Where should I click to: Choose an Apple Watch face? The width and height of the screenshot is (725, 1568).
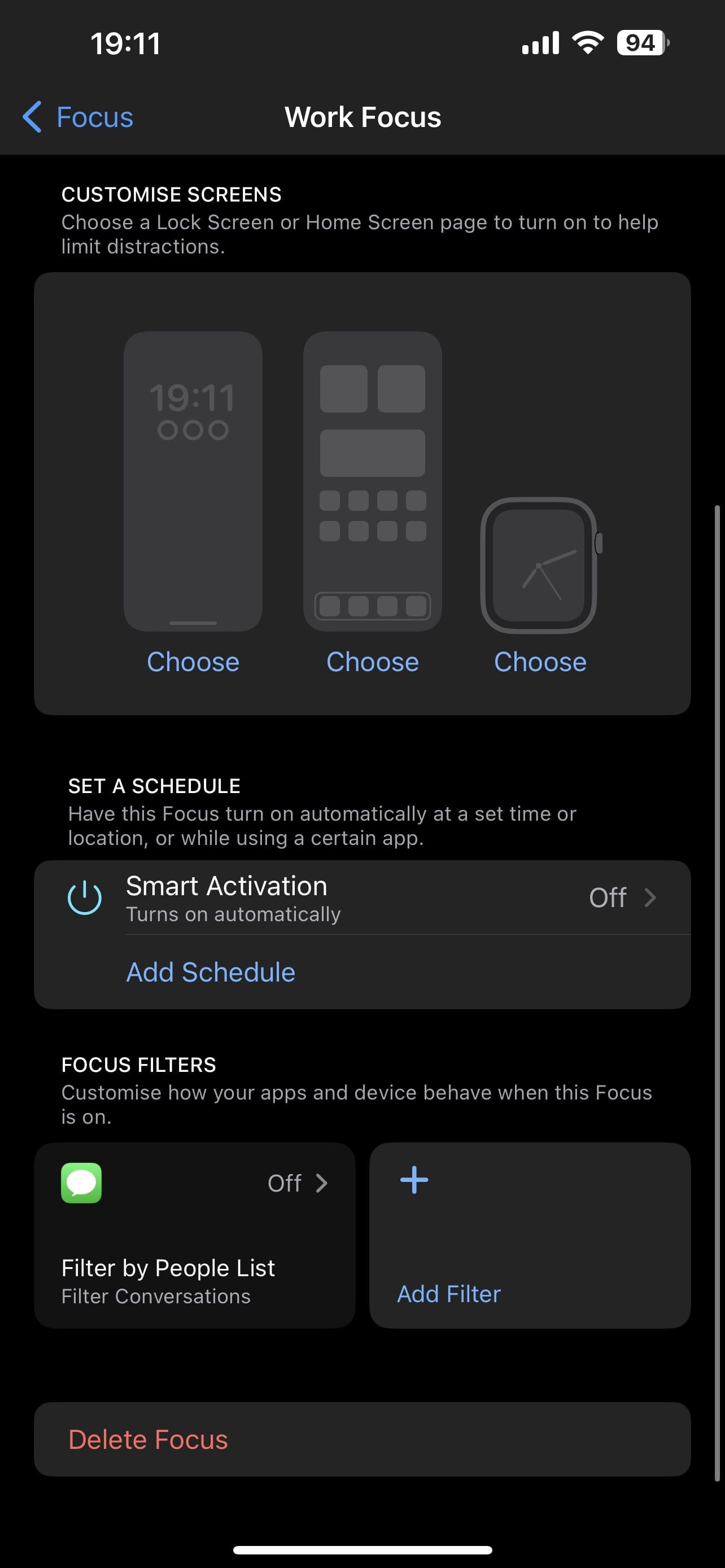click(x=540, y=661)
